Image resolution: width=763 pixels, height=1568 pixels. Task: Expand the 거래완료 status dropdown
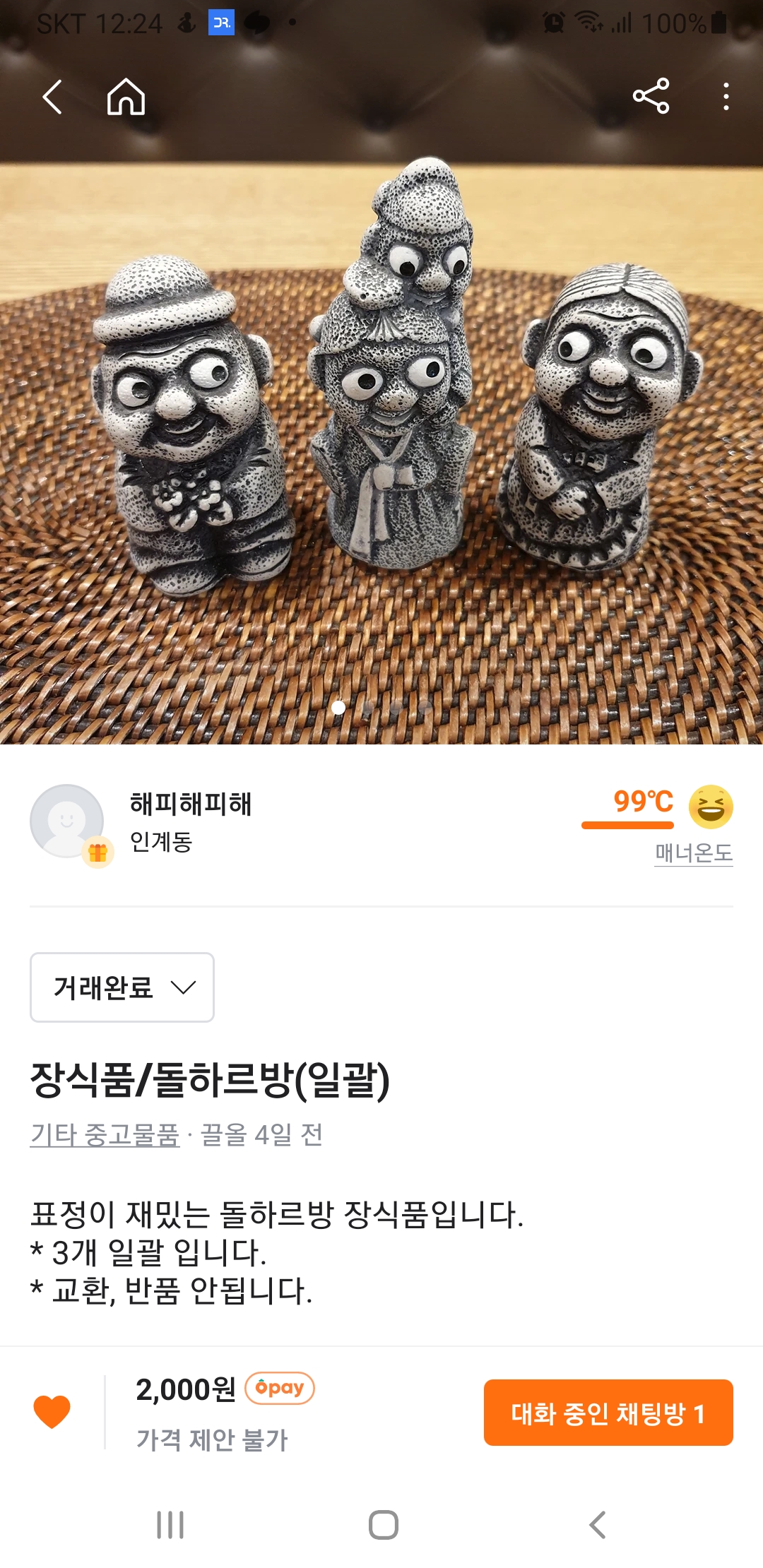122,987
